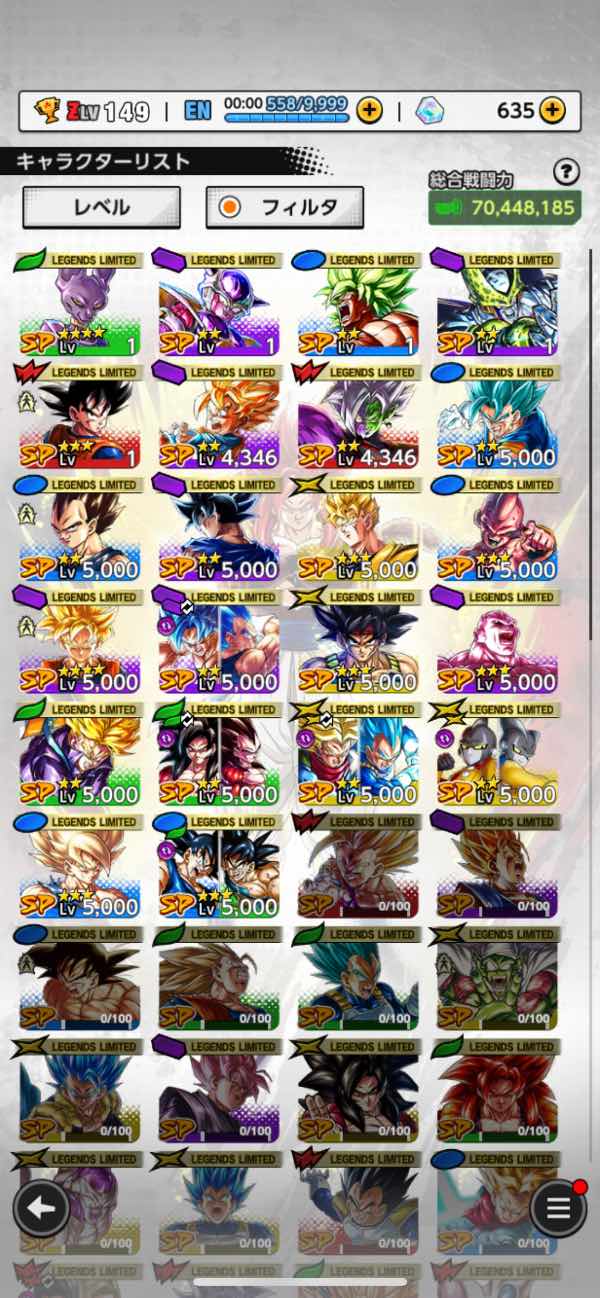
Task: Tap the レベル sort button
Action: [x=101, y=208]
